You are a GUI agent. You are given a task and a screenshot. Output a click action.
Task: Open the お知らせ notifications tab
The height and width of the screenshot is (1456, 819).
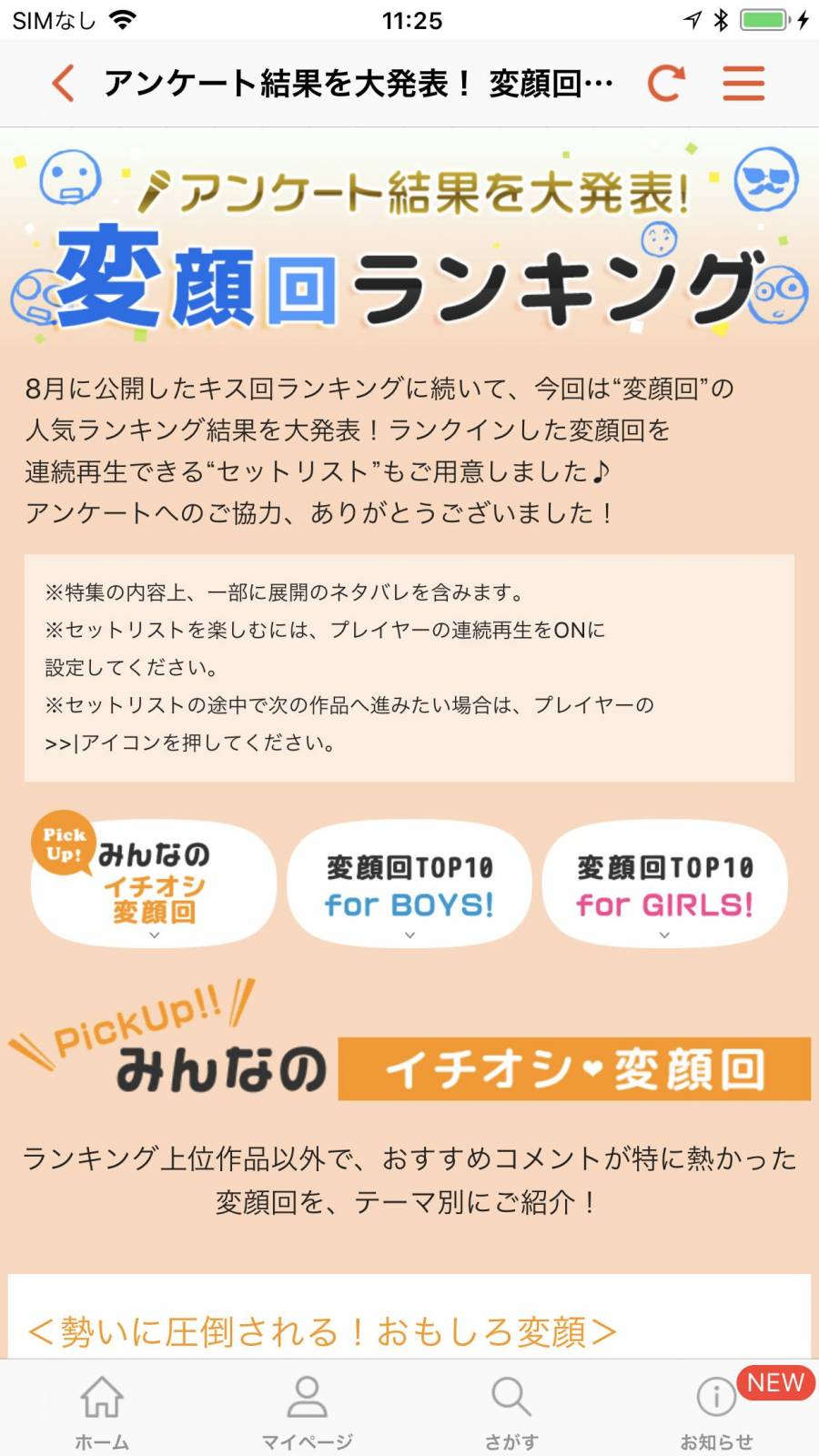(716, 1409)
